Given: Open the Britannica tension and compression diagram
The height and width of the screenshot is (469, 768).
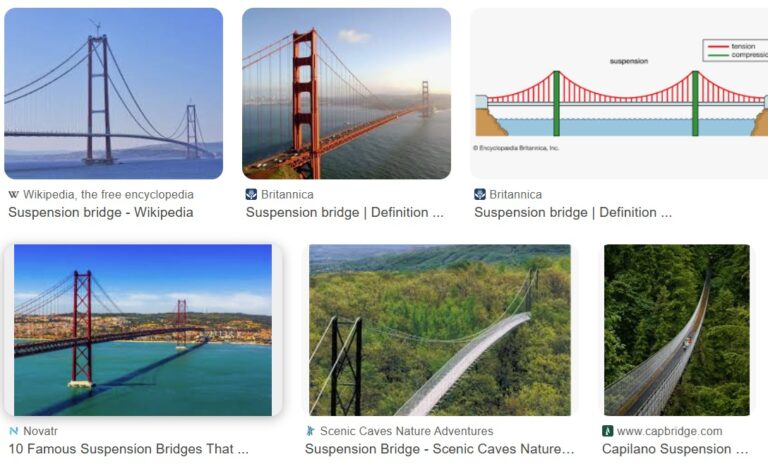Looking at the screenshot, I should (x=617, y=93).
